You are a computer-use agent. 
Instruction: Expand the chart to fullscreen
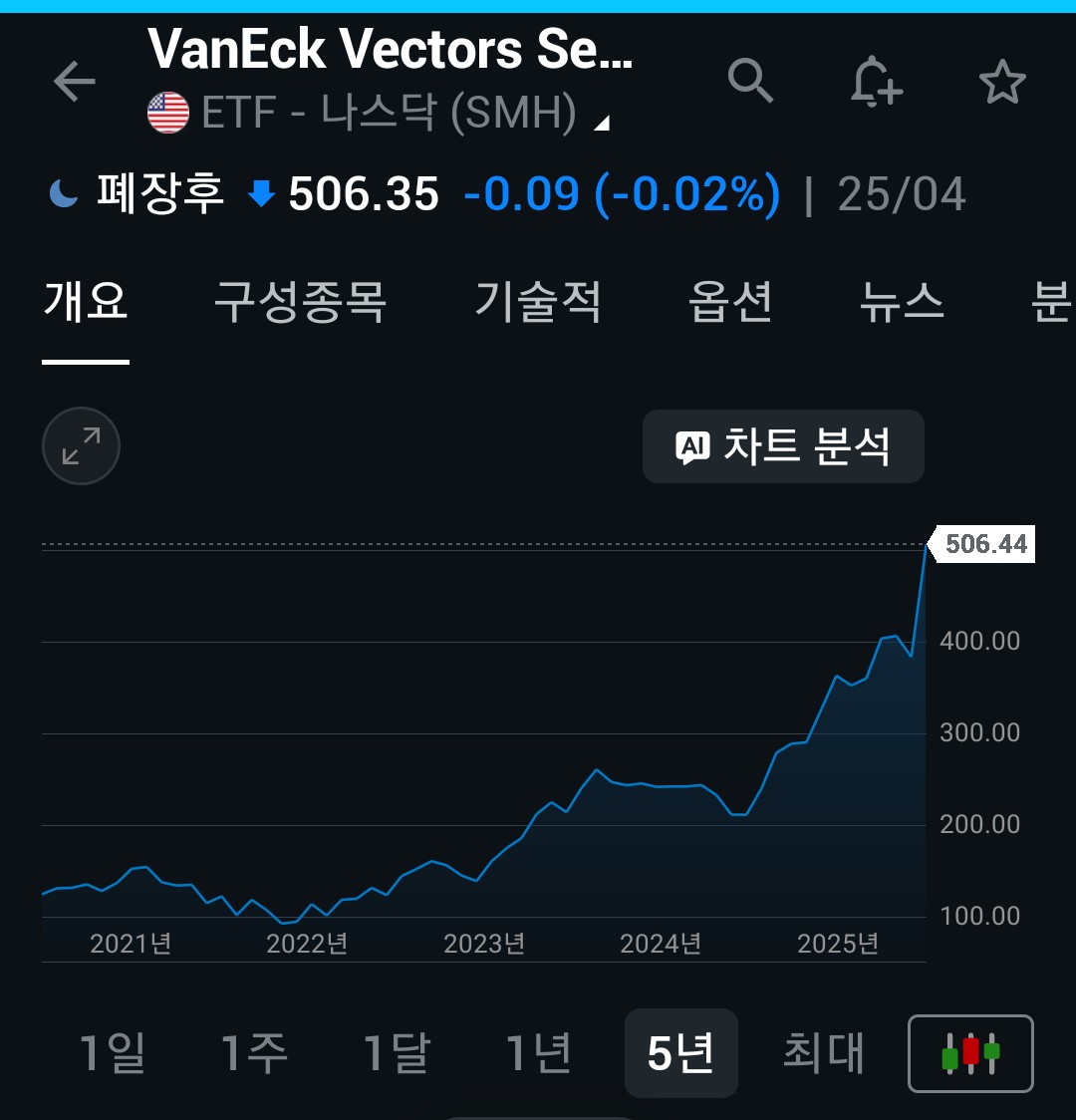[x=81, y=445]
